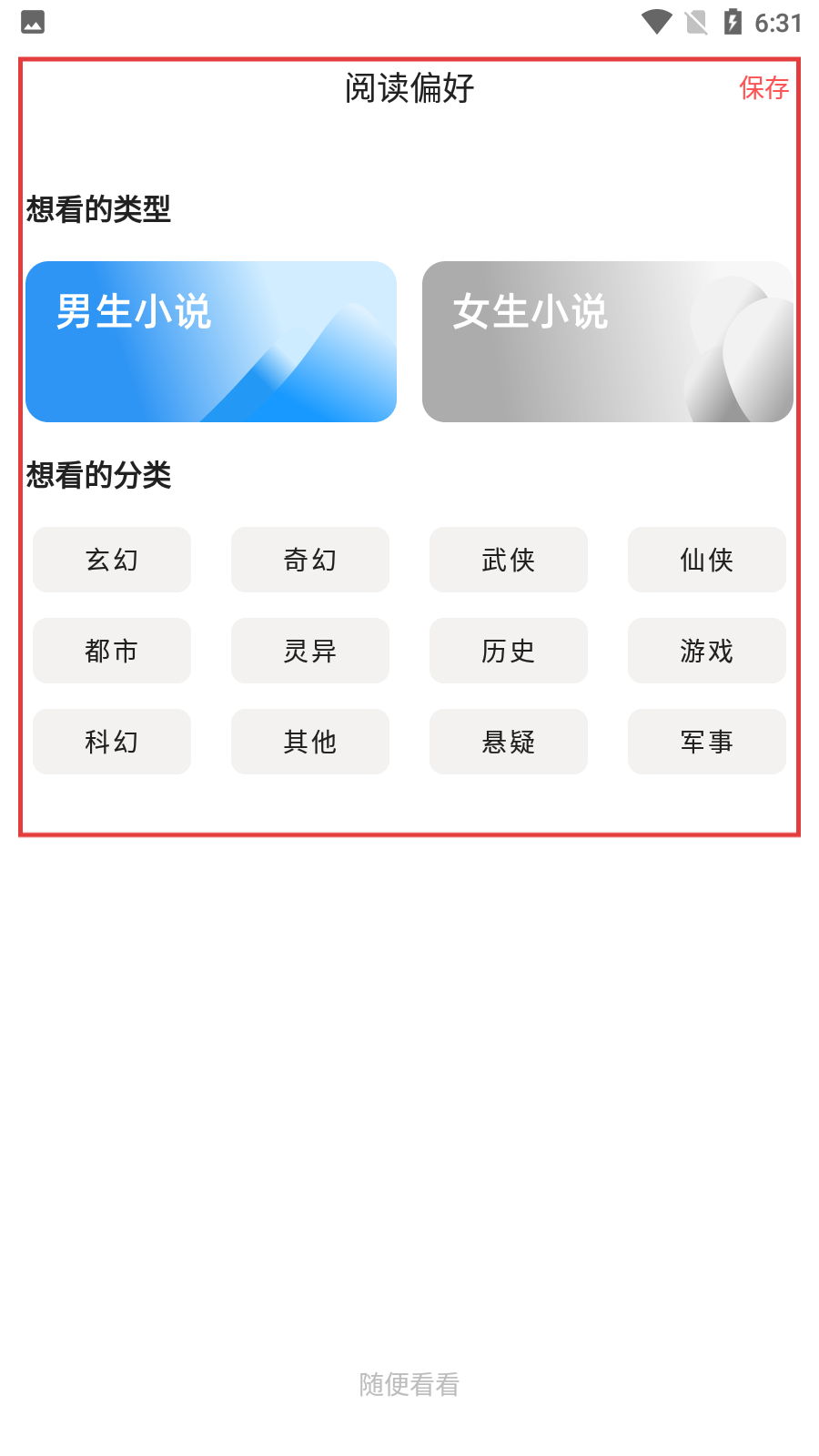Pick the 武侠 category
This screenshot has width=819, height=1456.
pos(509,560)
